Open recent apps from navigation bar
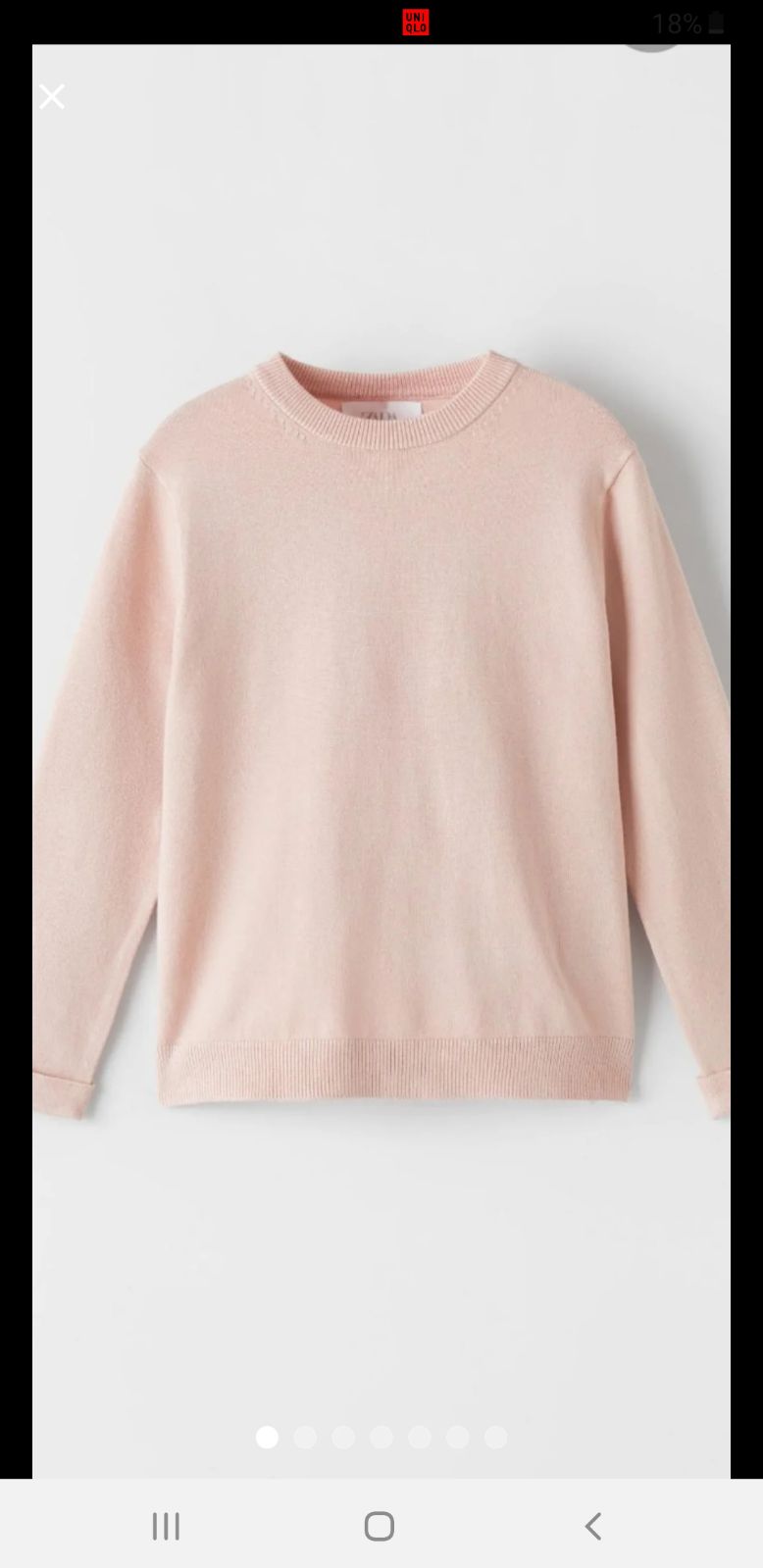Image resolution: width=763 pixels, height=1568 pixels. (166, 1526)
